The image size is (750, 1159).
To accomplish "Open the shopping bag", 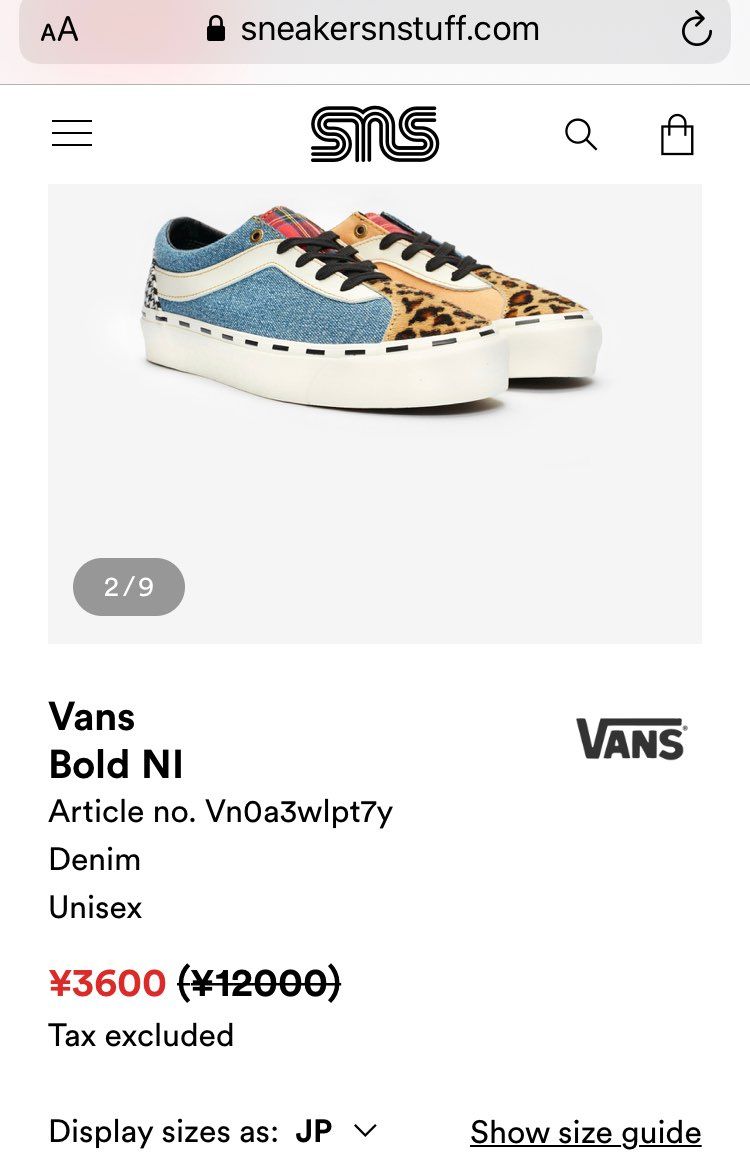I will pyautogui.click(x=677, y=134).
